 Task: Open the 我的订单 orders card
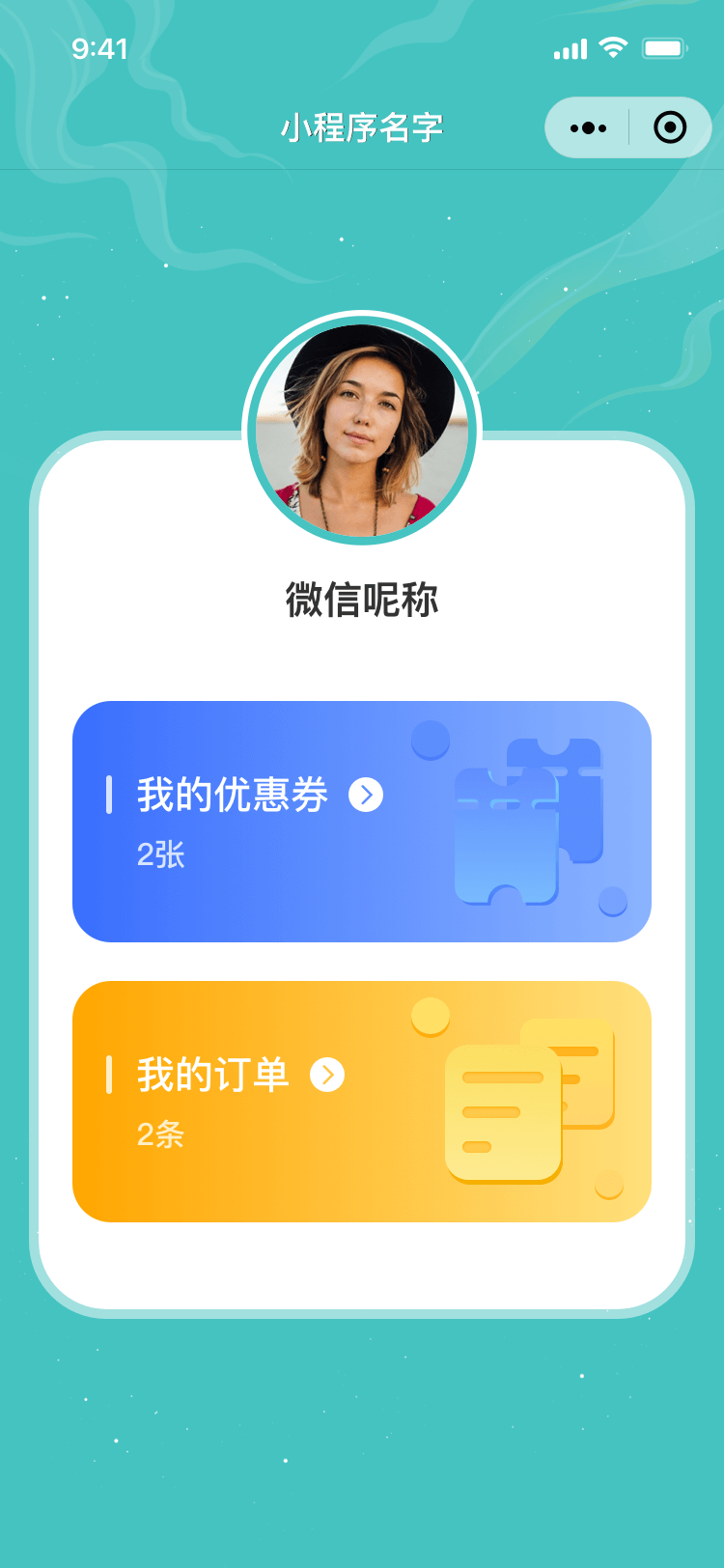(x=361, y=1101)
